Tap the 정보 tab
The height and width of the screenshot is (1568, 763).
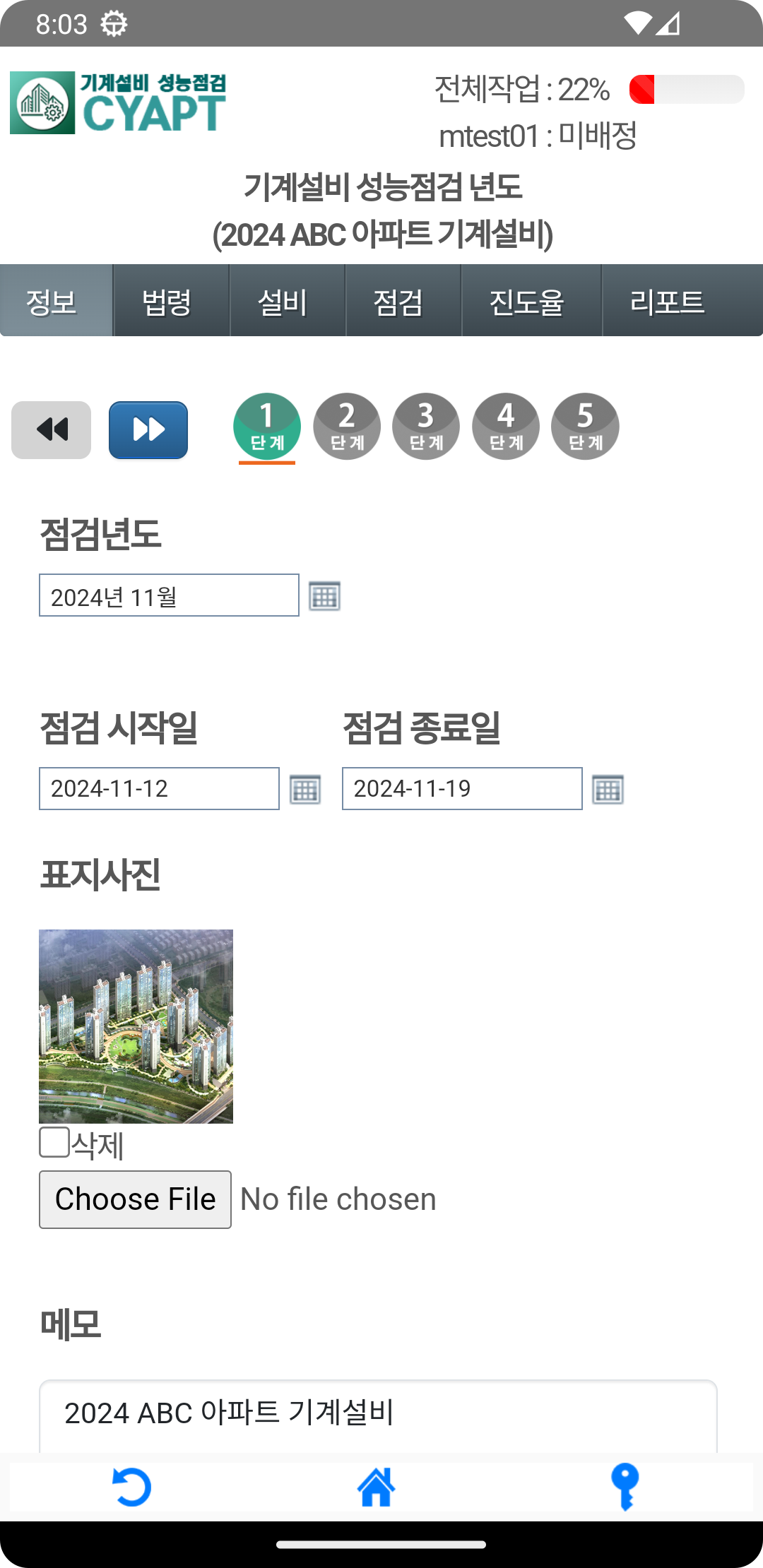[52, 302]
